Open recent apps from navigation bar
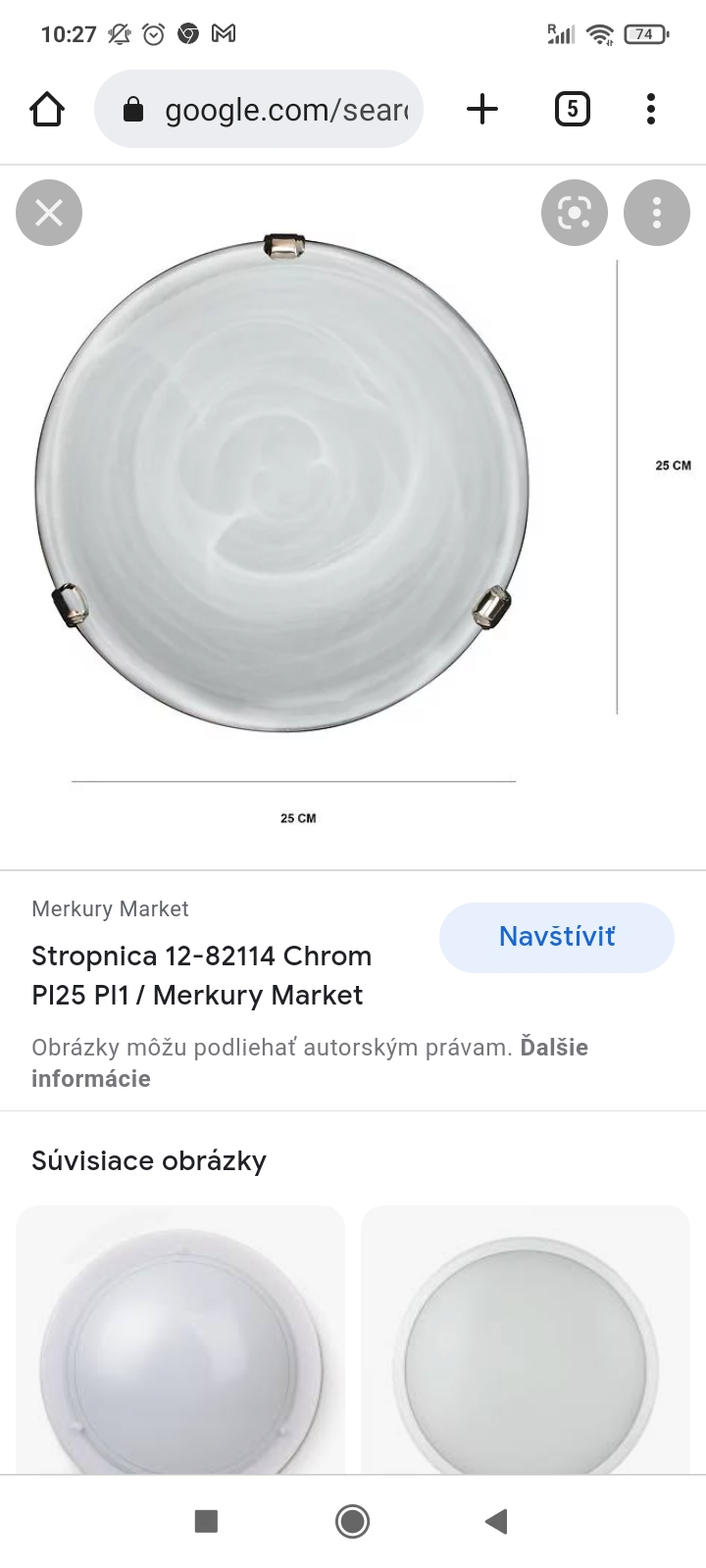706x1568 pixels. point(206,1521)
